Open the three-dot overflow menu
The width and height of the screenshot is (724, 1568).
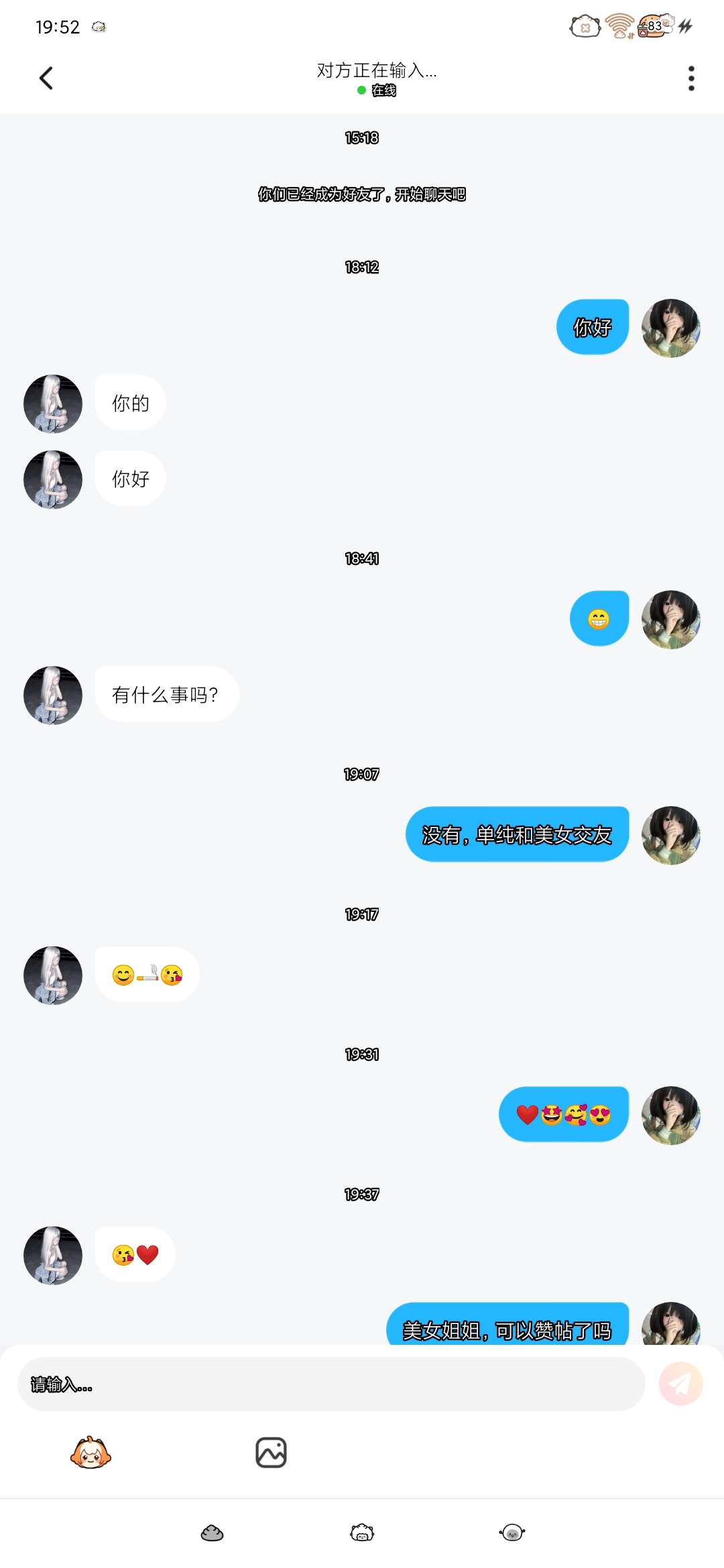point(691,78)
